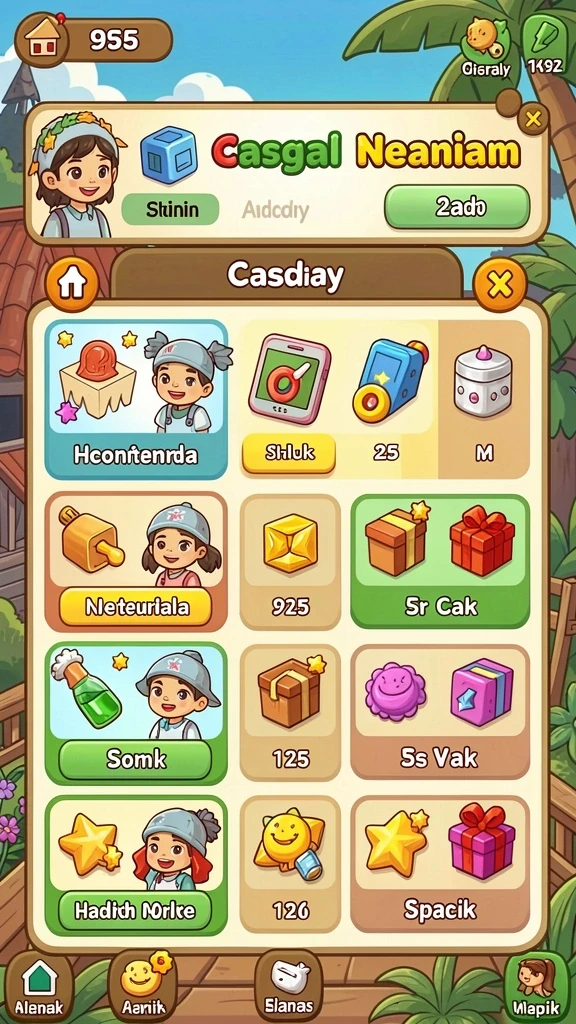Screen dimensions: 576x1024
Task: Tap the Hadich Norlke button
Action: [x=135, y=911]
